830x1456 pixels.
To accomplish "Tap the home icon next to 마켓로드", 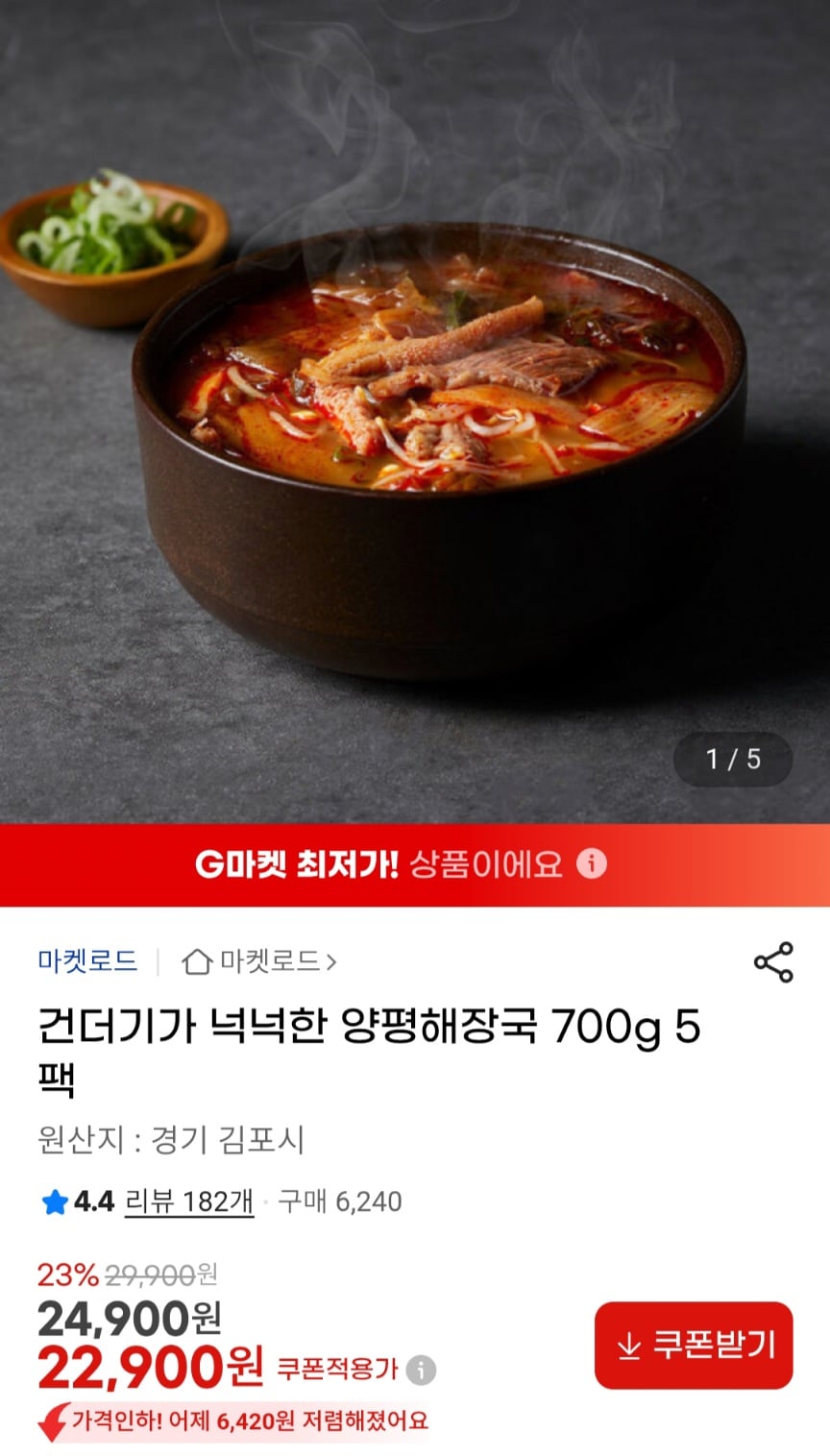I will coord(197,960).
